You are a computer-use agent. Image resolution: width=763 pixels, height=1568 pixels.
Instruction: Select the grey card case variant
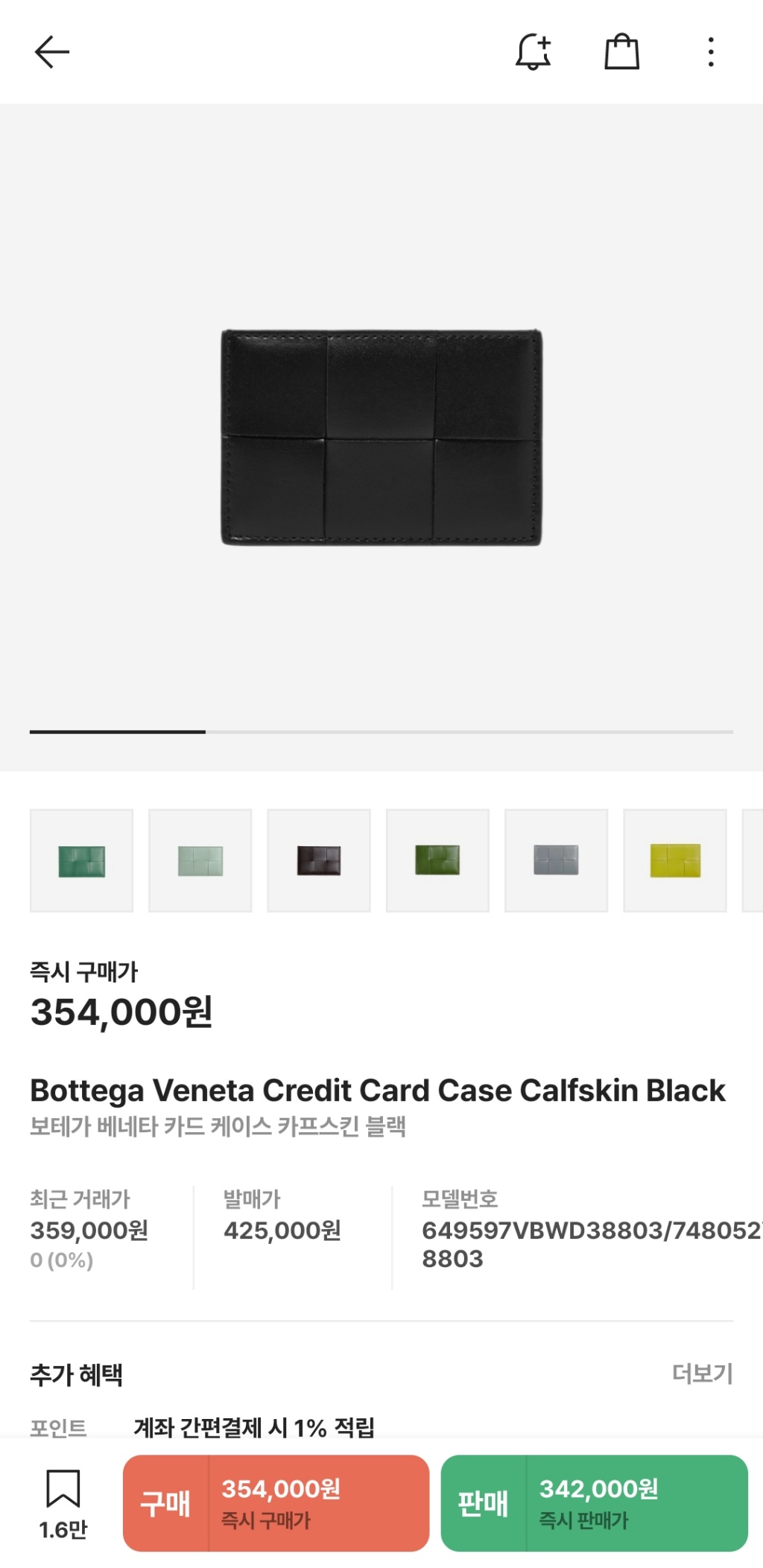point(556,860)
